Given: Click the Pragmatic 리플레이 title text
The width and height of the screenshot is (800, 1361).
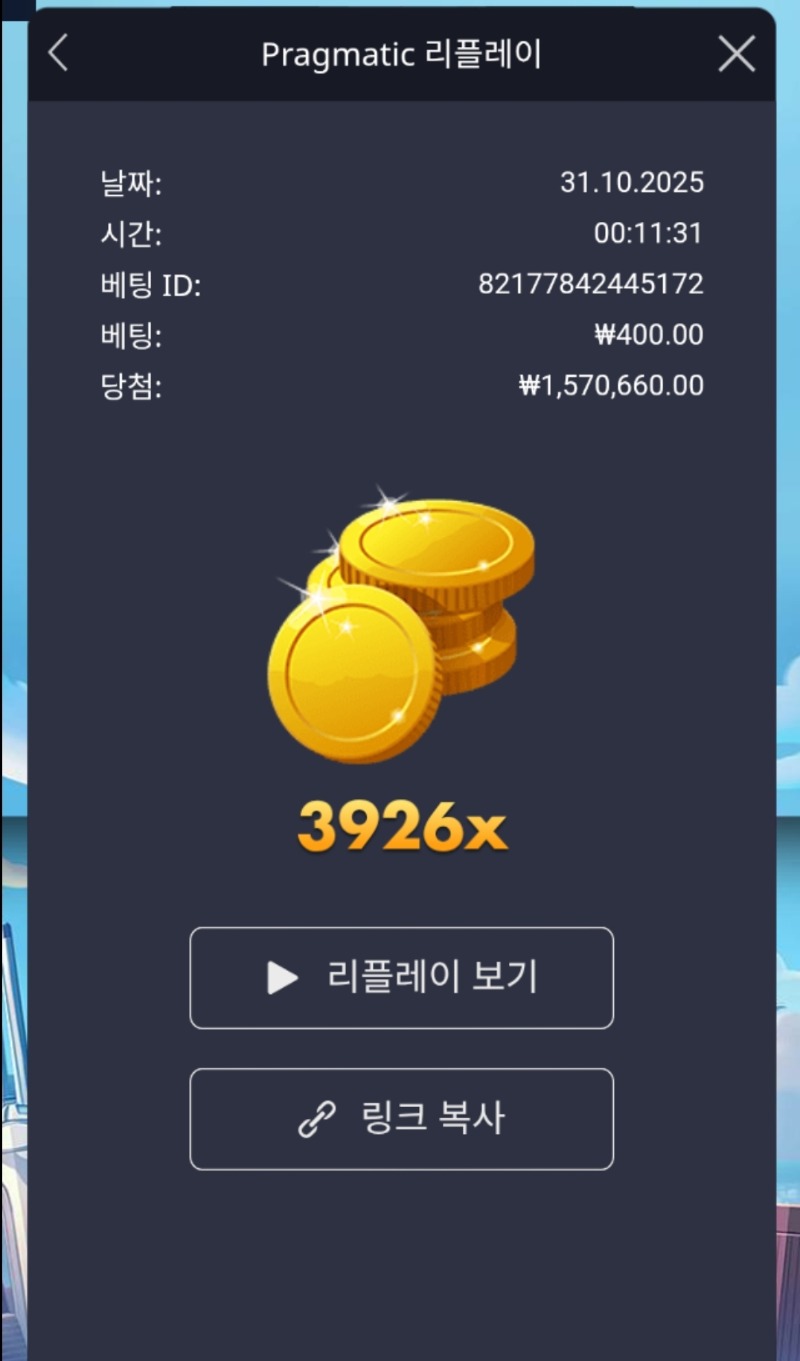Looking at the screenshot, I should (x=401, y=55).
